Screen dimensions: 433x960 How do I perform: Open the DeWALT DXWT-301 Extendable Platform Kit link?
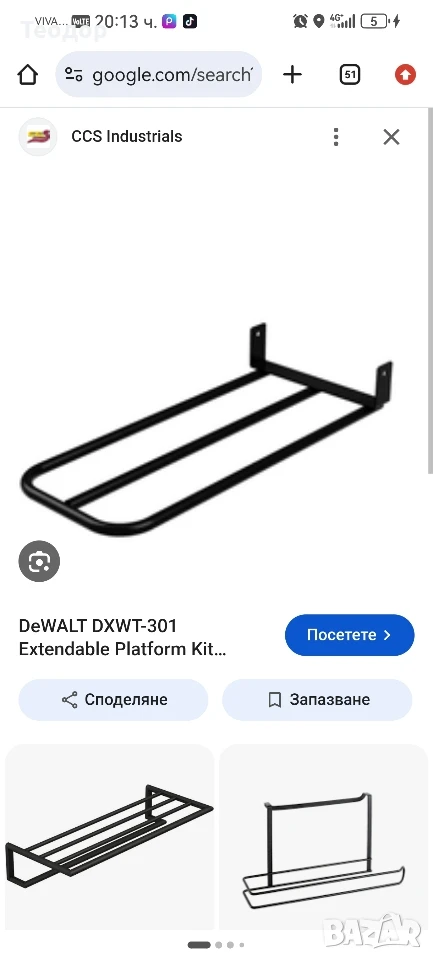click(122, 637)
